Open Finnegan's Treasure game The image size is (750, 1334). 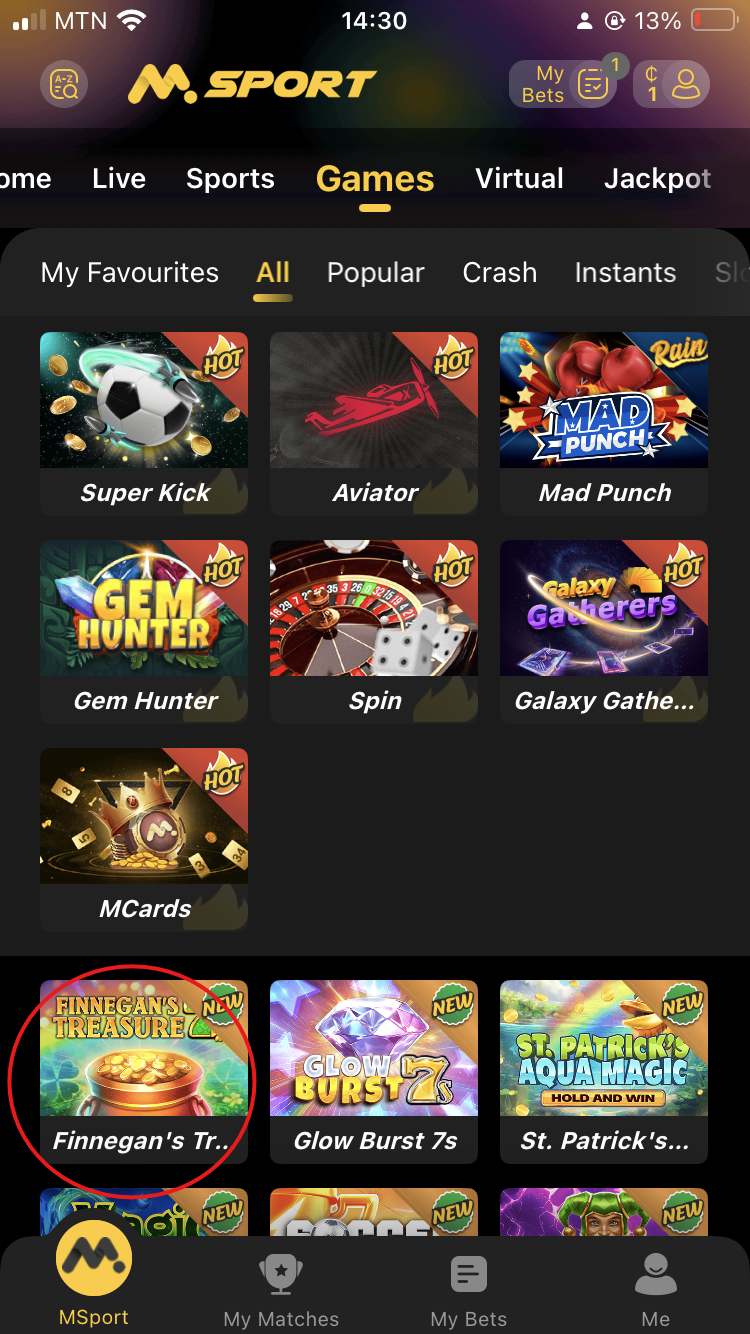[x=144, y=1068]
